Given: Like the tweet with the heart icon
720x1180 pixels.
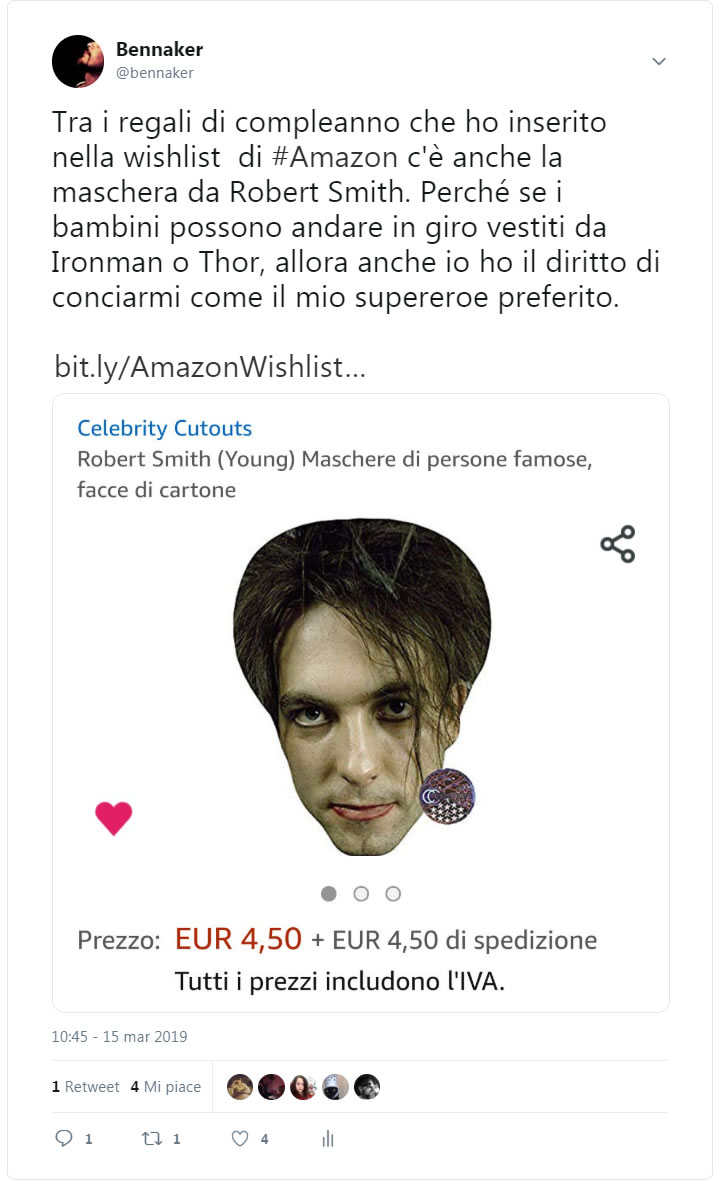Looking at the screenshot, I should click(x=240, y=1138).
